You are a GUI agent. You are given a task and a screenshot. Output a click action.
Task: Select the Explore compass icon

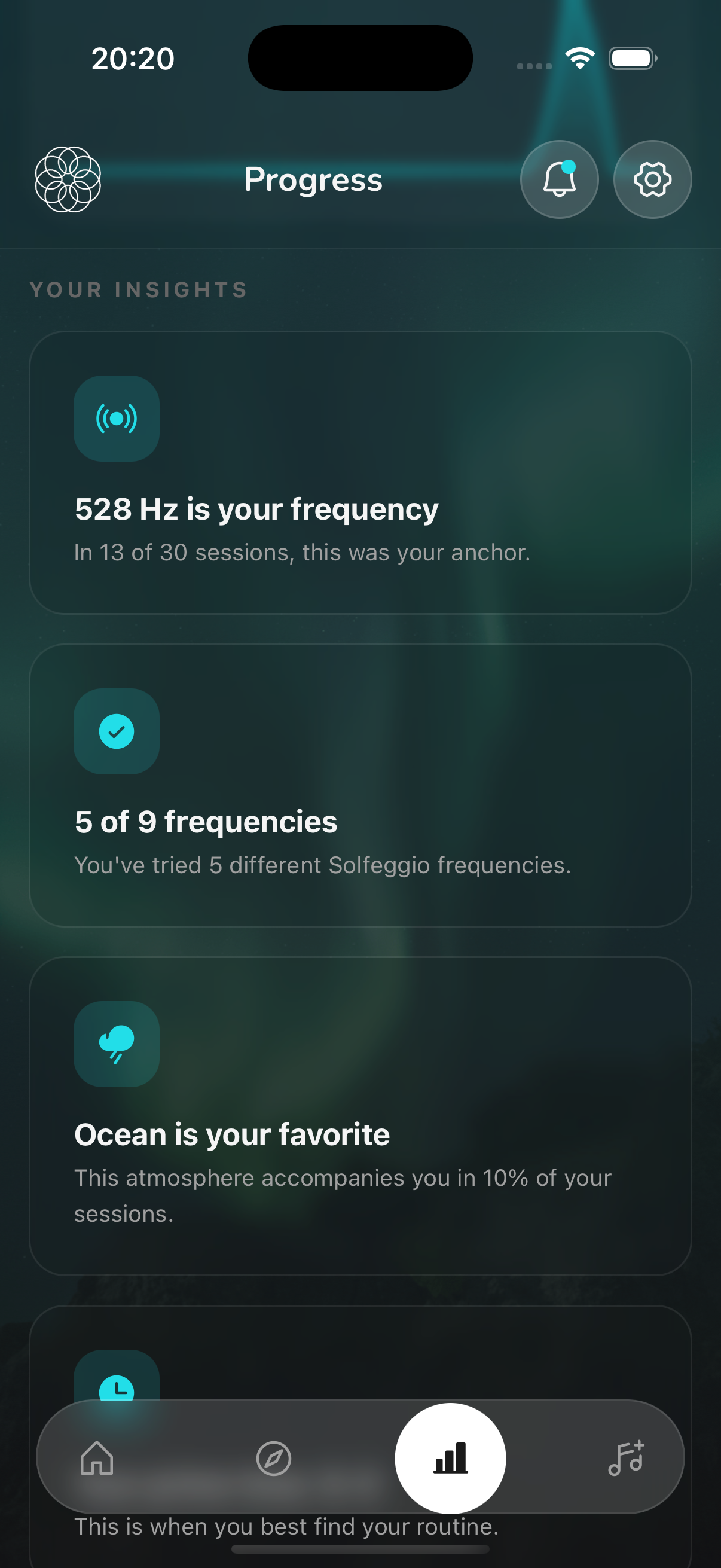(x=273, y=1458)
